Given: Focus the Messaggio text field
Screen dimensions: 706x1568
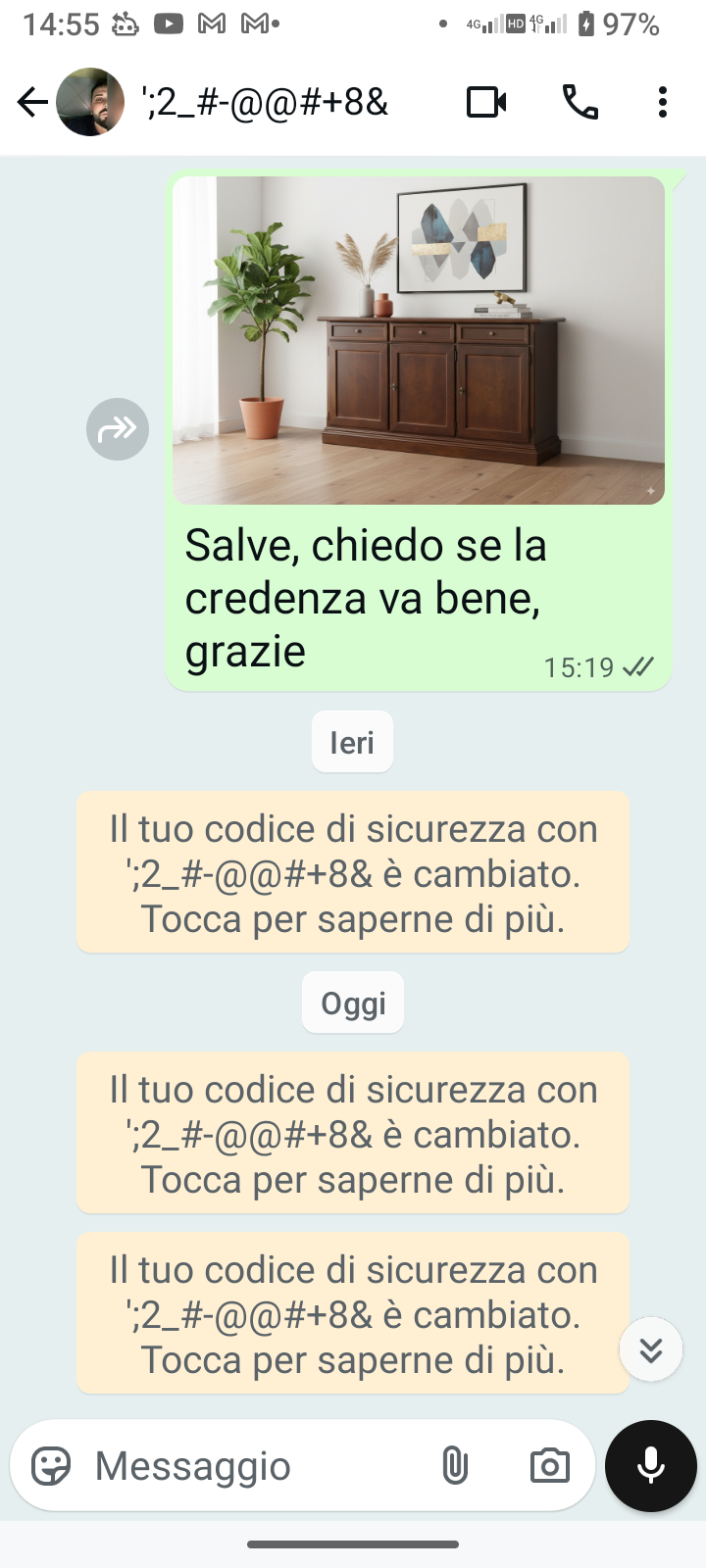Looking at the screenshot, I should [x=255, y=1466].
